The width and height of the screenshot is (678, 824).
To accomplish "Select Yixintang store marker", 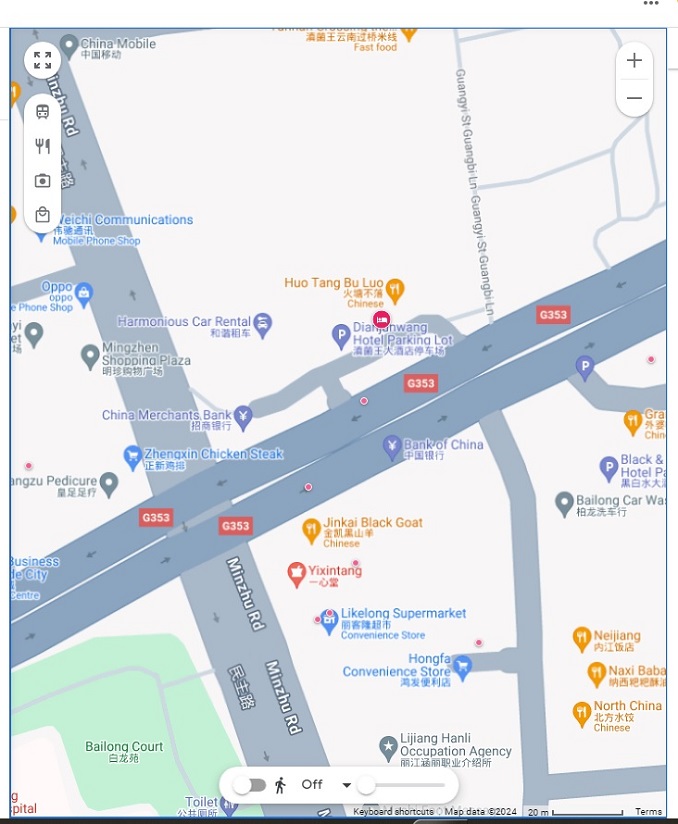I will click(296, 574).
